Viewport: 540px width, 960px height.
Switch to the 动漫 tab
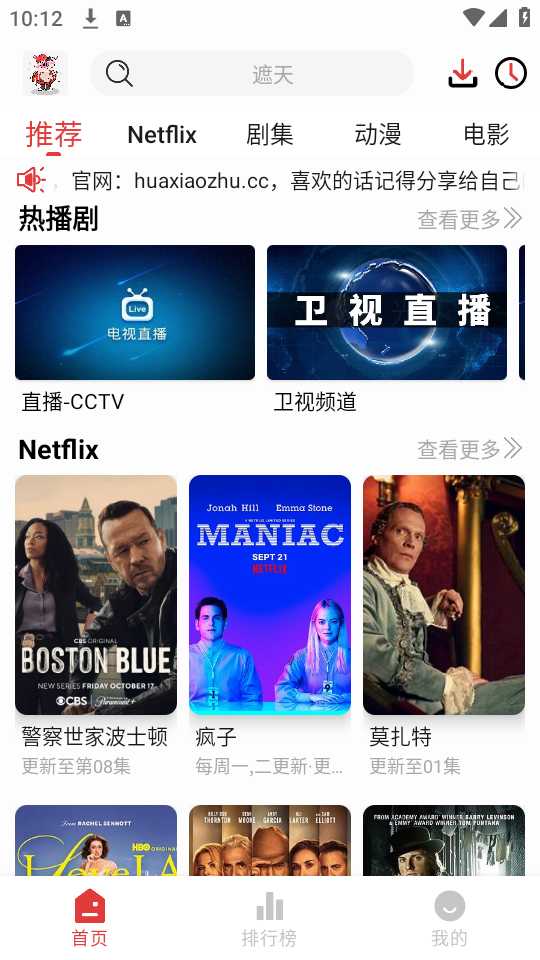tap(378, 135)
